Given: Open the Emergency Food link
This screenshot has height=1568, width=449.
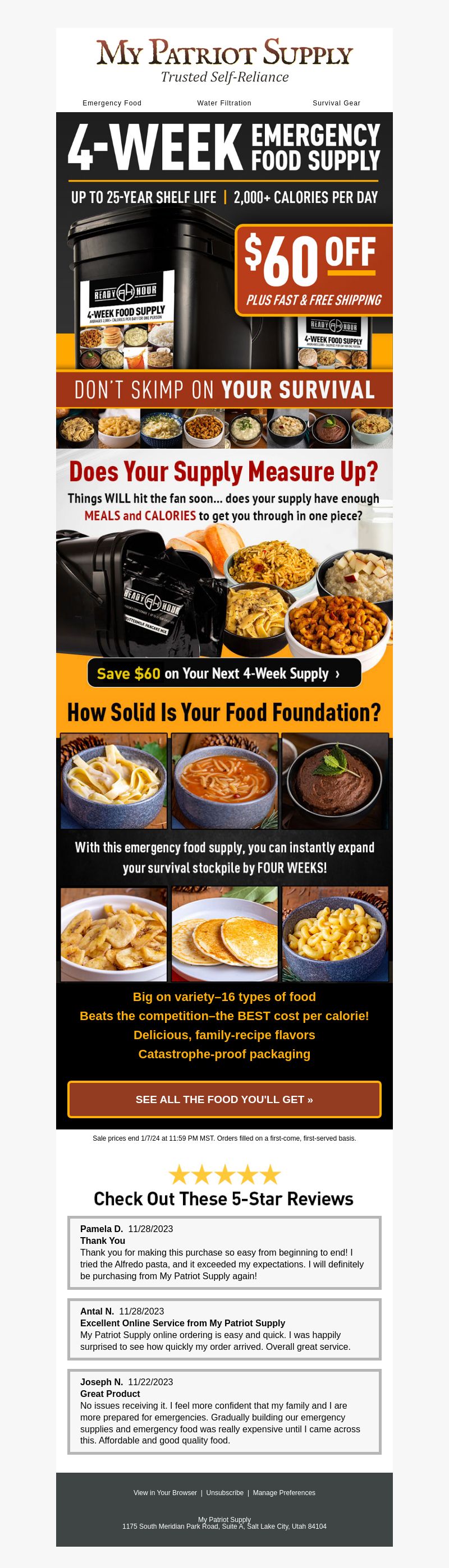Looking at the screenshot, I should [112, 103].
